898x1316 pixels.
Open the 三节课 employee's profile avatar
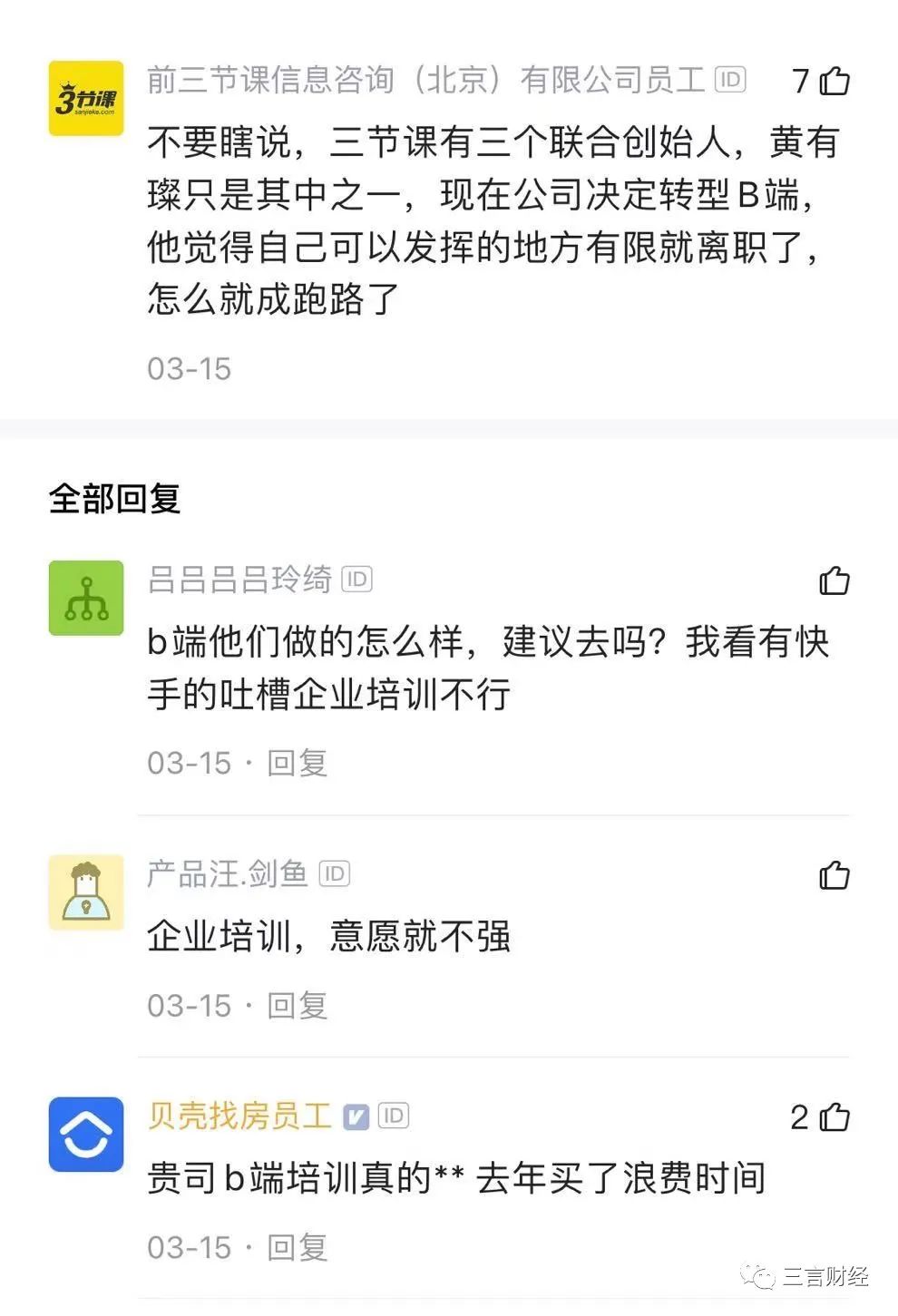[x=86, y=98]
